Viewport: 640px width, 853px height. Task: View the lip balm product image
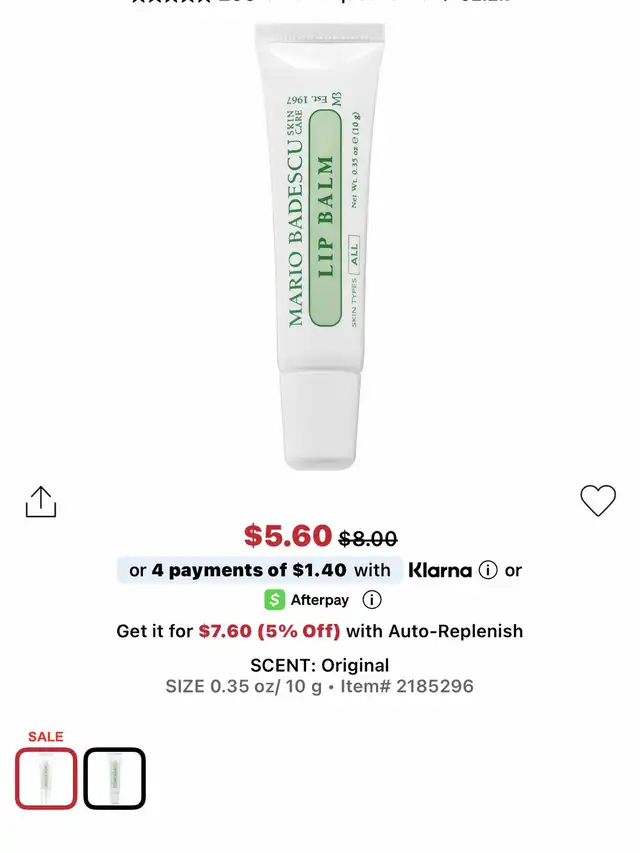pos(320,245)
